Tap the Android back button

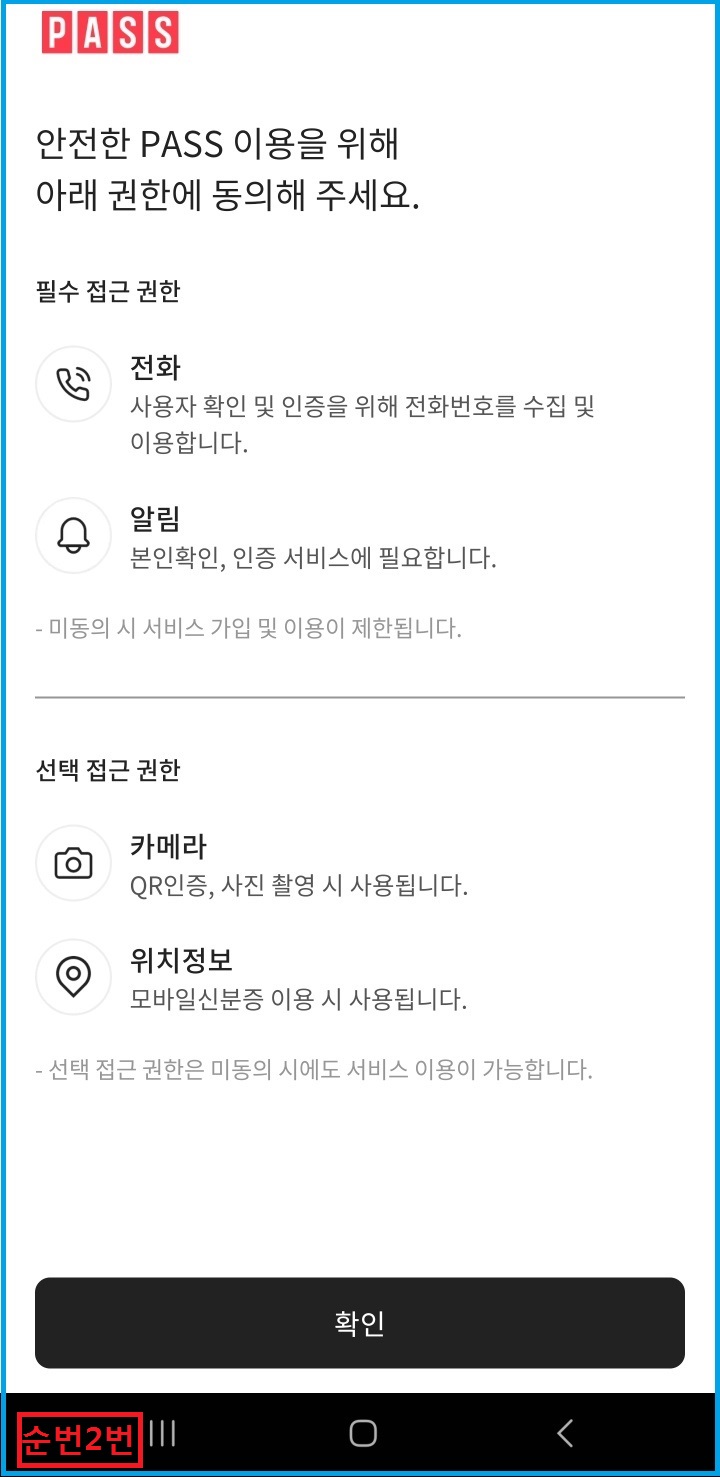click(x=563, y=1432)
